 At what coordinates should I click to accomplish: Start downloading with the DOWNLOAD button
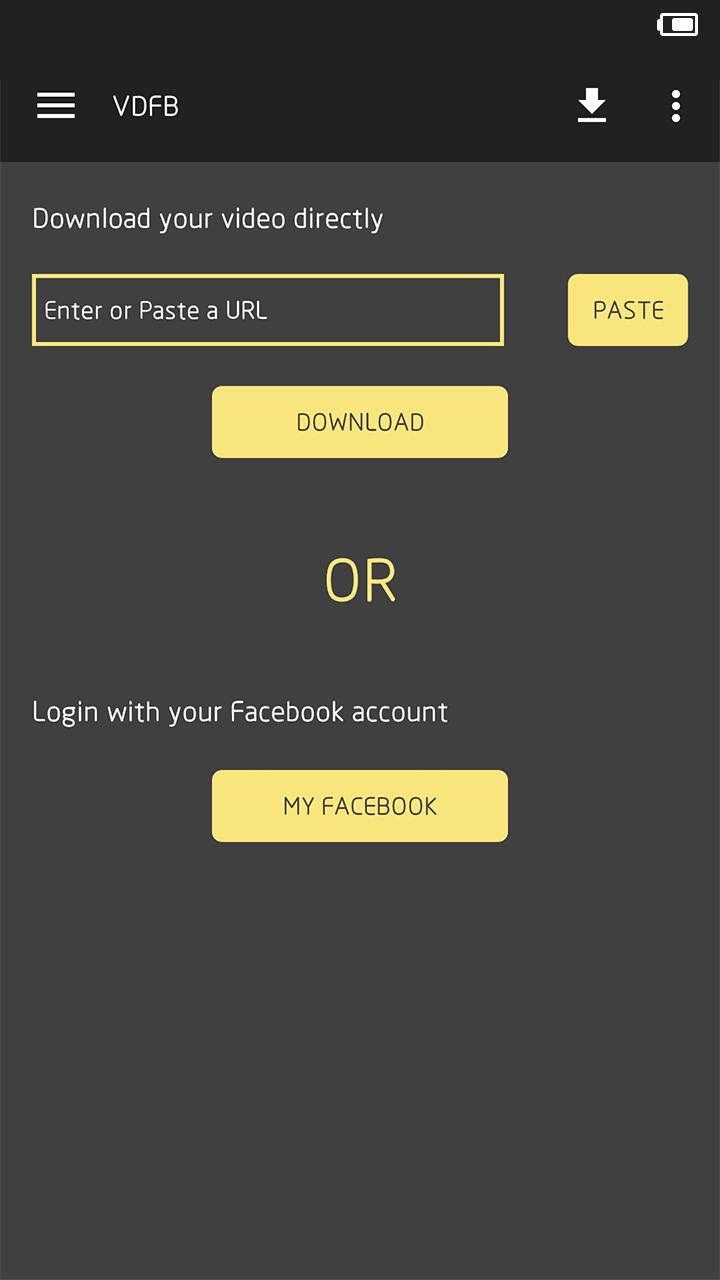359,421
